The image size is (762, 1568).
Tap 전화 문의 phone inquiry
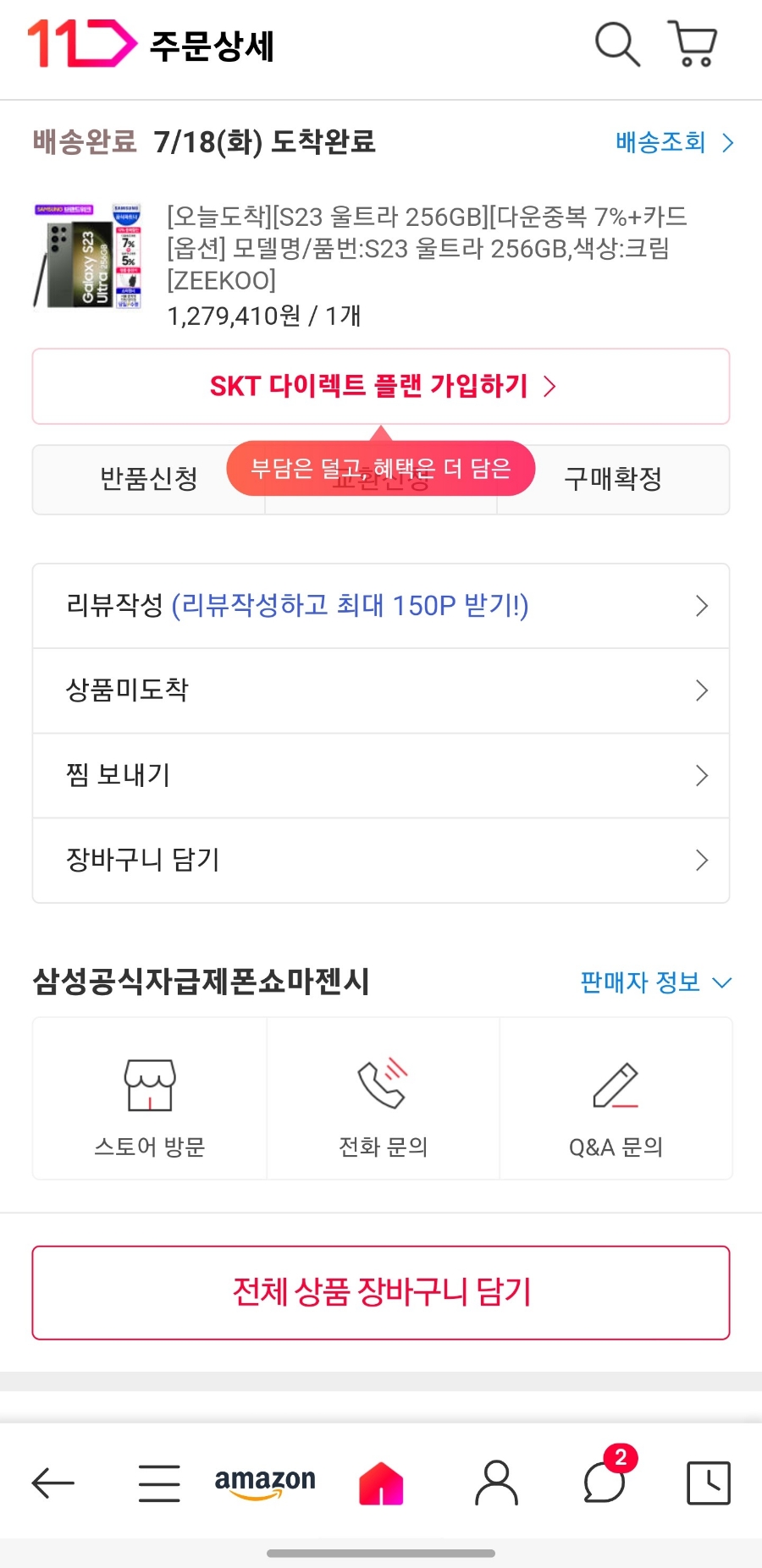click(x=383, y=1098)
